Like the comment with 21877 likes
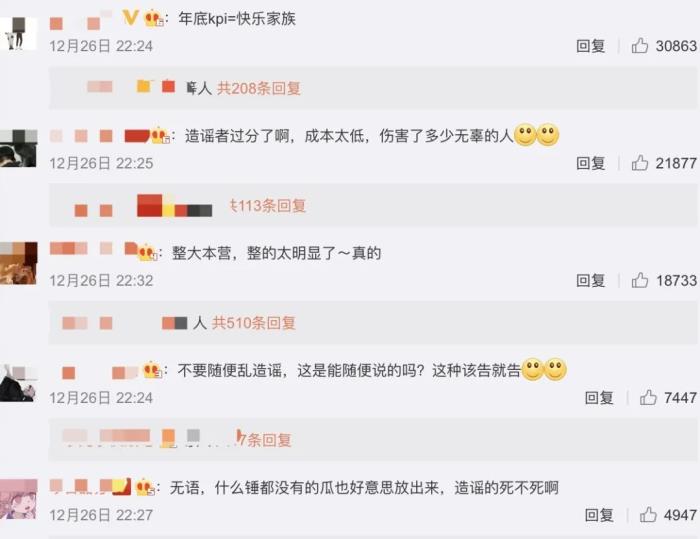 [x=640, y=163]
